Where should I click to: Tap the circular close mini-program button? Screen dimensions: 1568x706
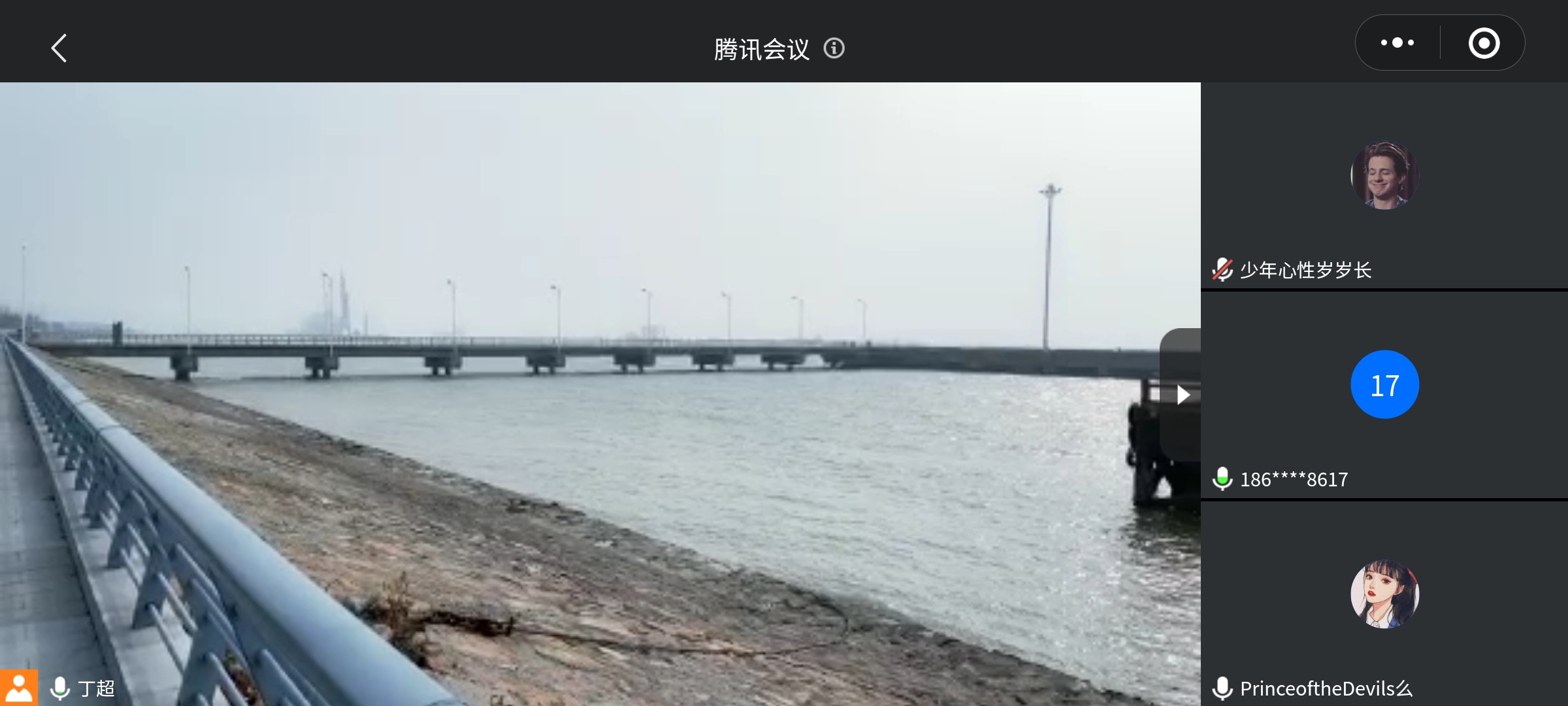click(x=1484, y=43)
